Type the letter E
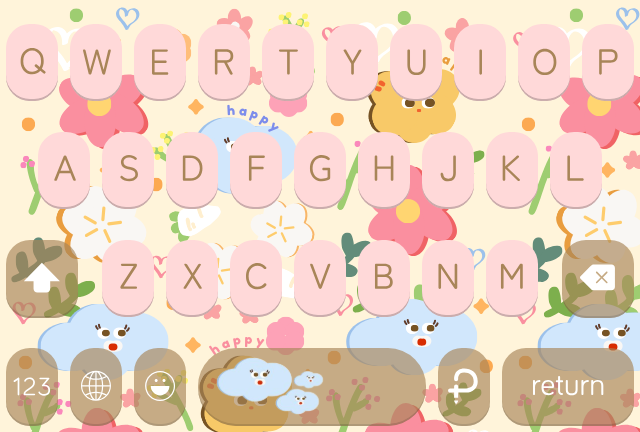 [x=160, y=62]
